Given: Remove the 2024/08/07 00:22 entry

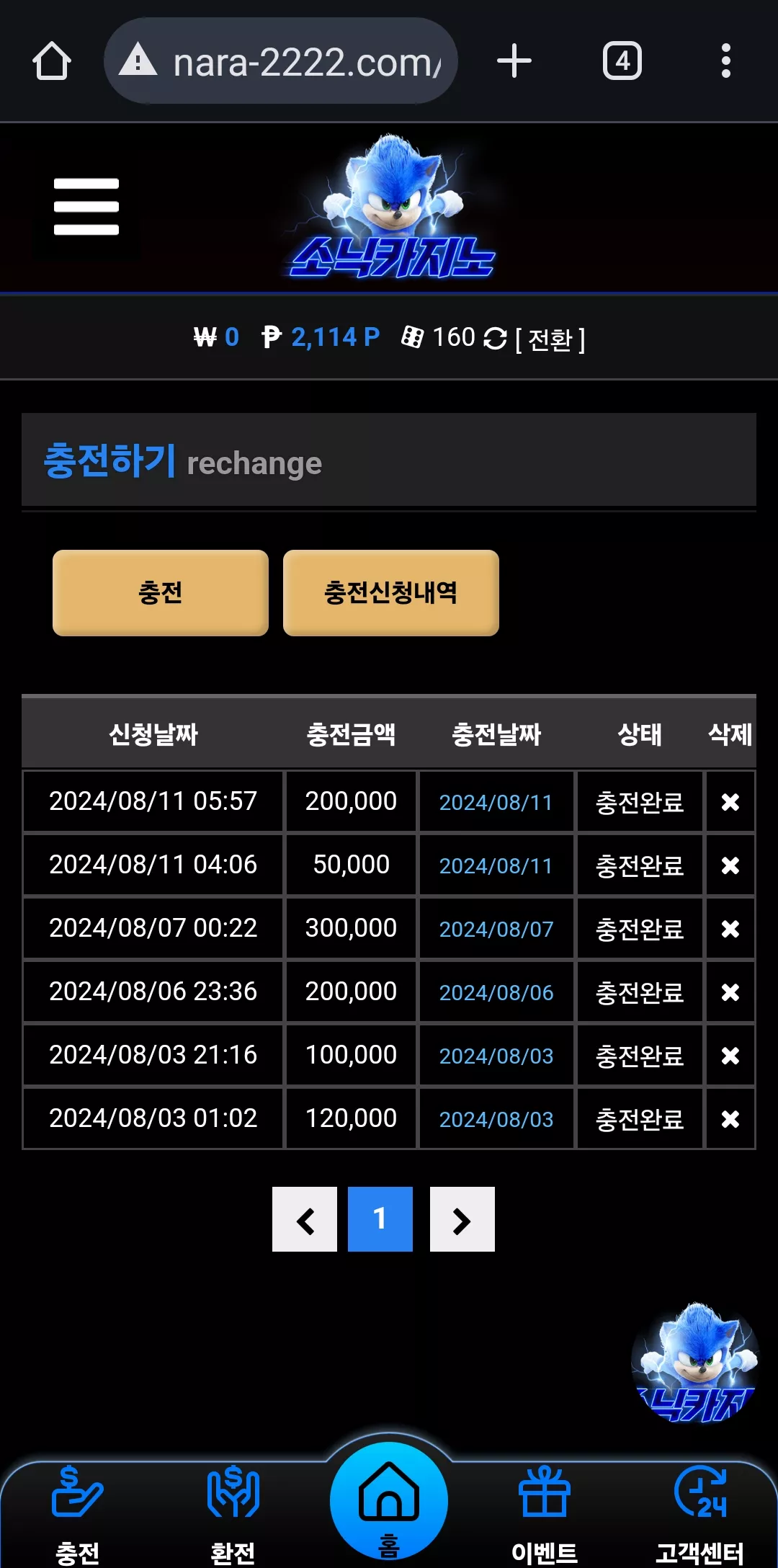Looking at the screenshot, I should [730, 929].
